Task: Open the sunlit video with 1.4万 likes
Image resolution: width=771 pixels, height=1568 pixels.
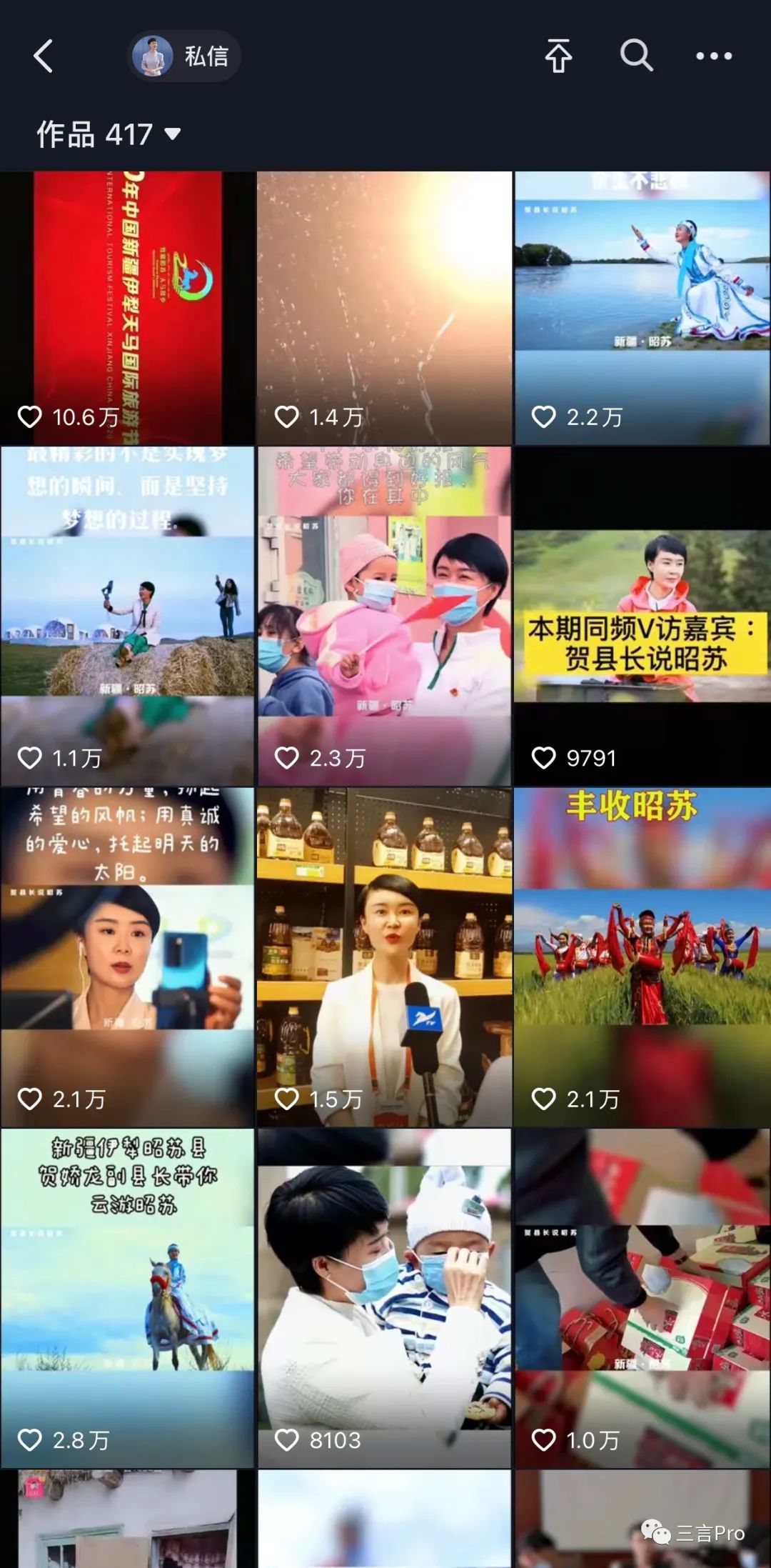Action: pyautogui.click(x=385, y=307)
